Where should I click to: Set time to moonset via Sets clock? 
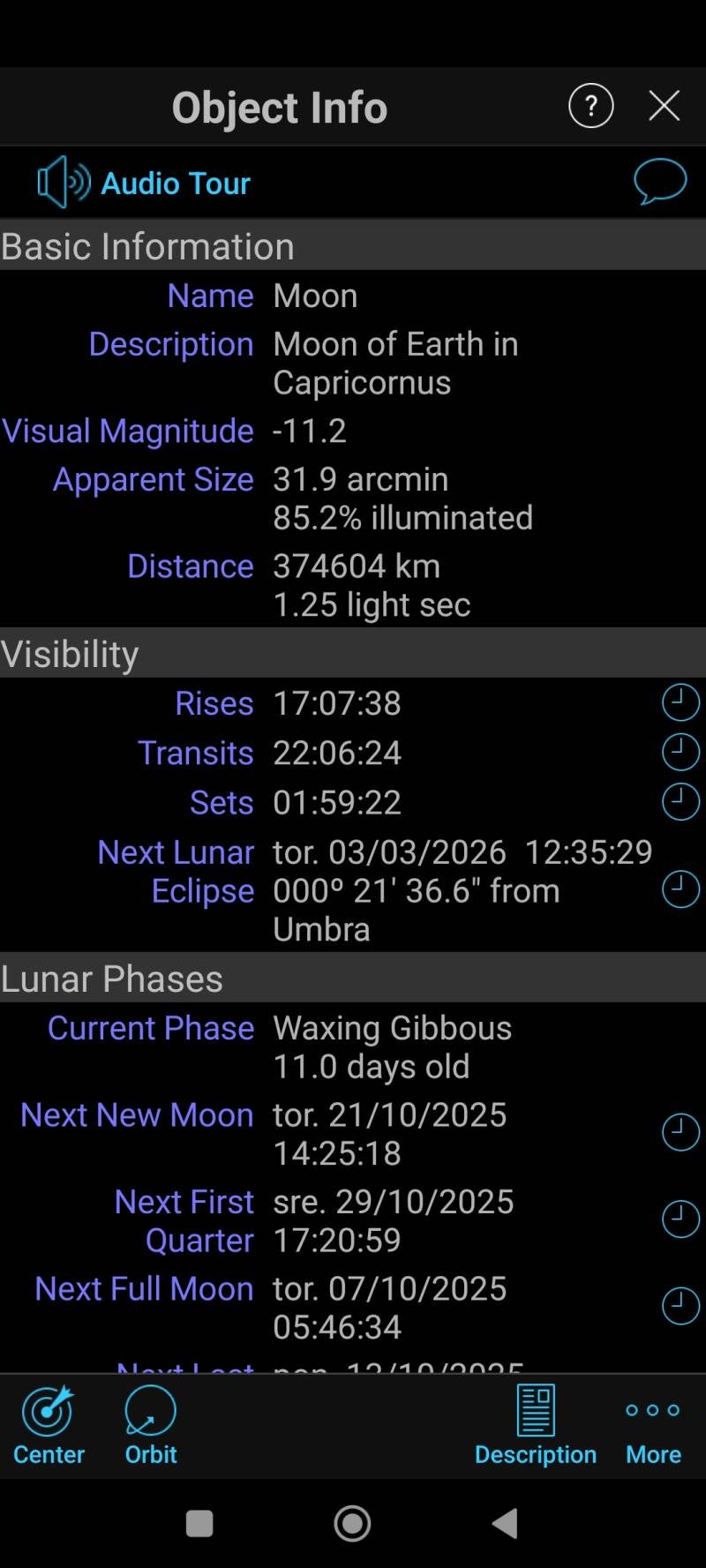click(x=680, y=802)
